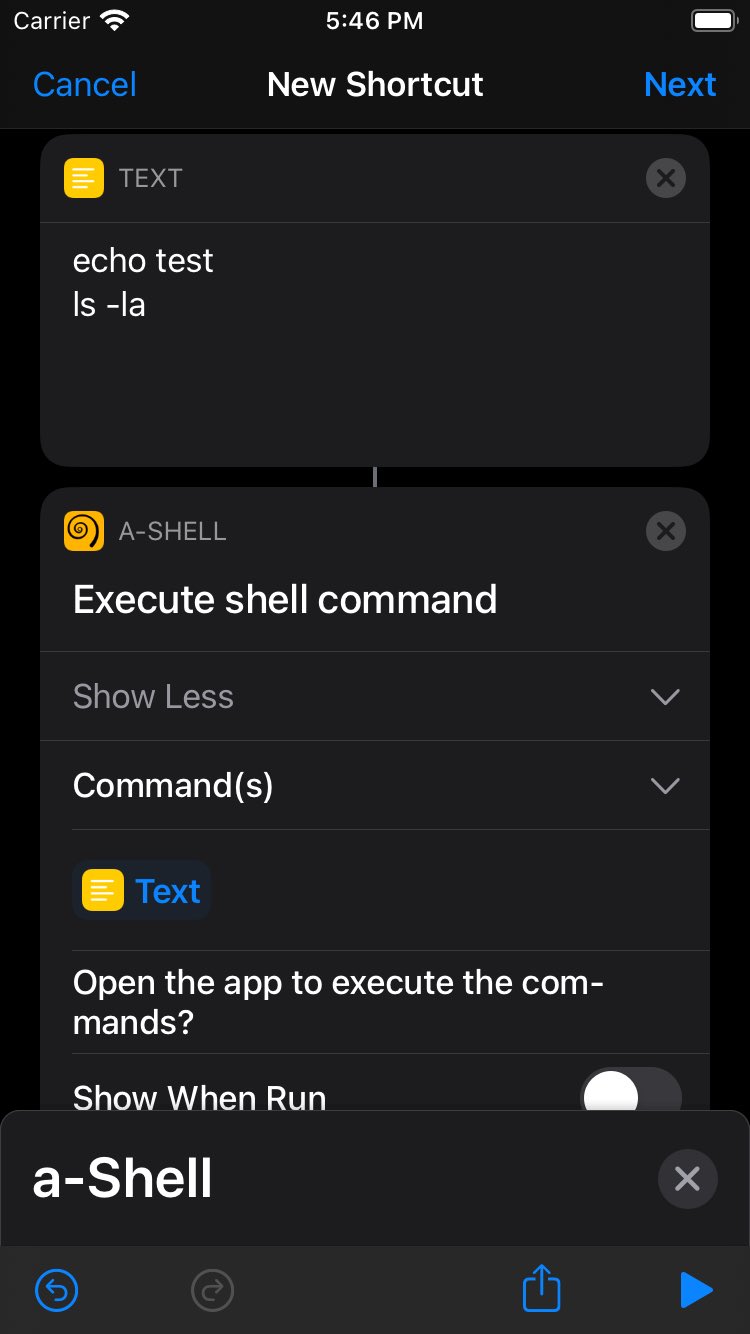Tap the yellow Text action icon
Screen dimensions: 750x1334
click(x=84, y=178)
